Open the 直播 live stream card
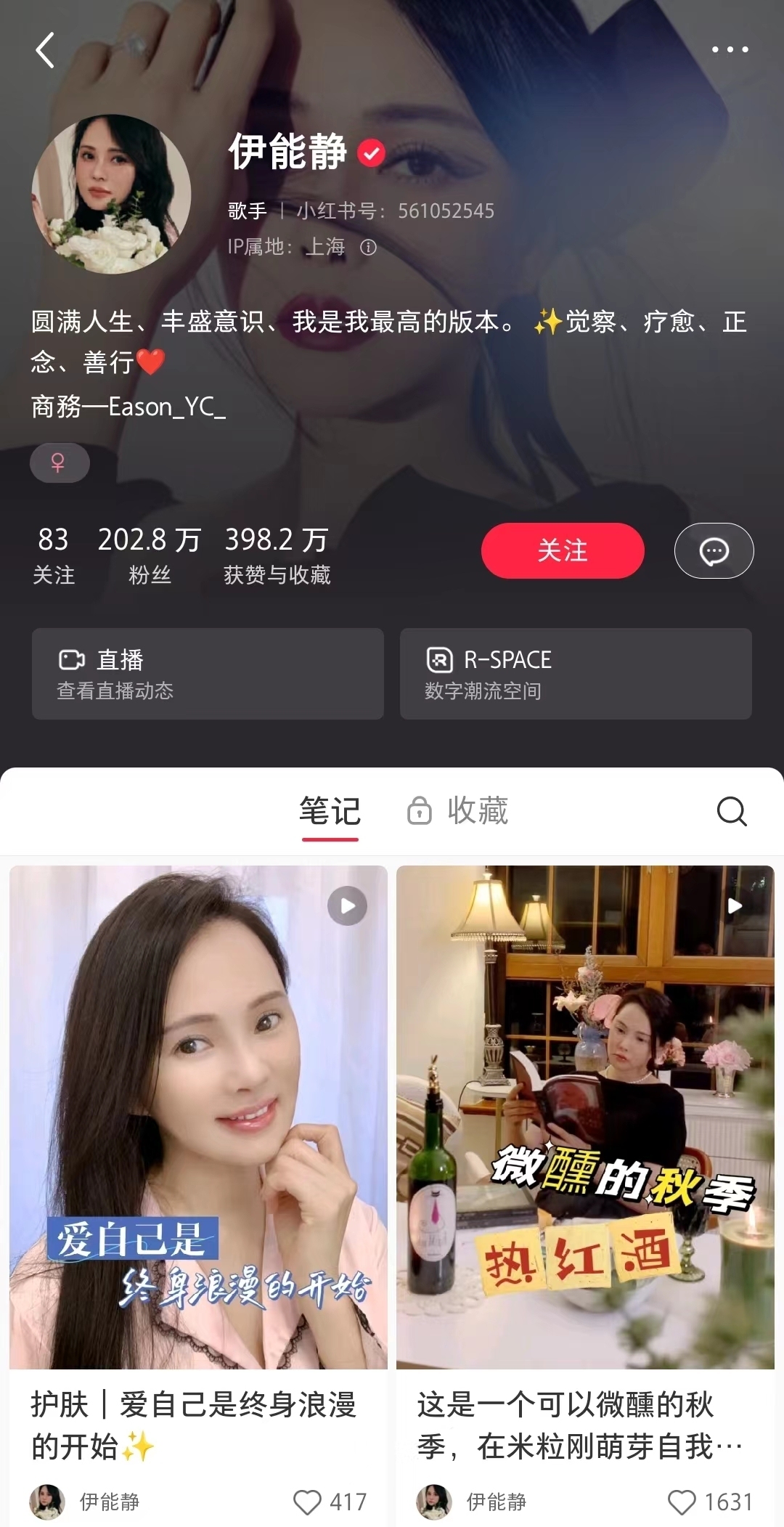 pyautogui.click(x=208, y=674)
